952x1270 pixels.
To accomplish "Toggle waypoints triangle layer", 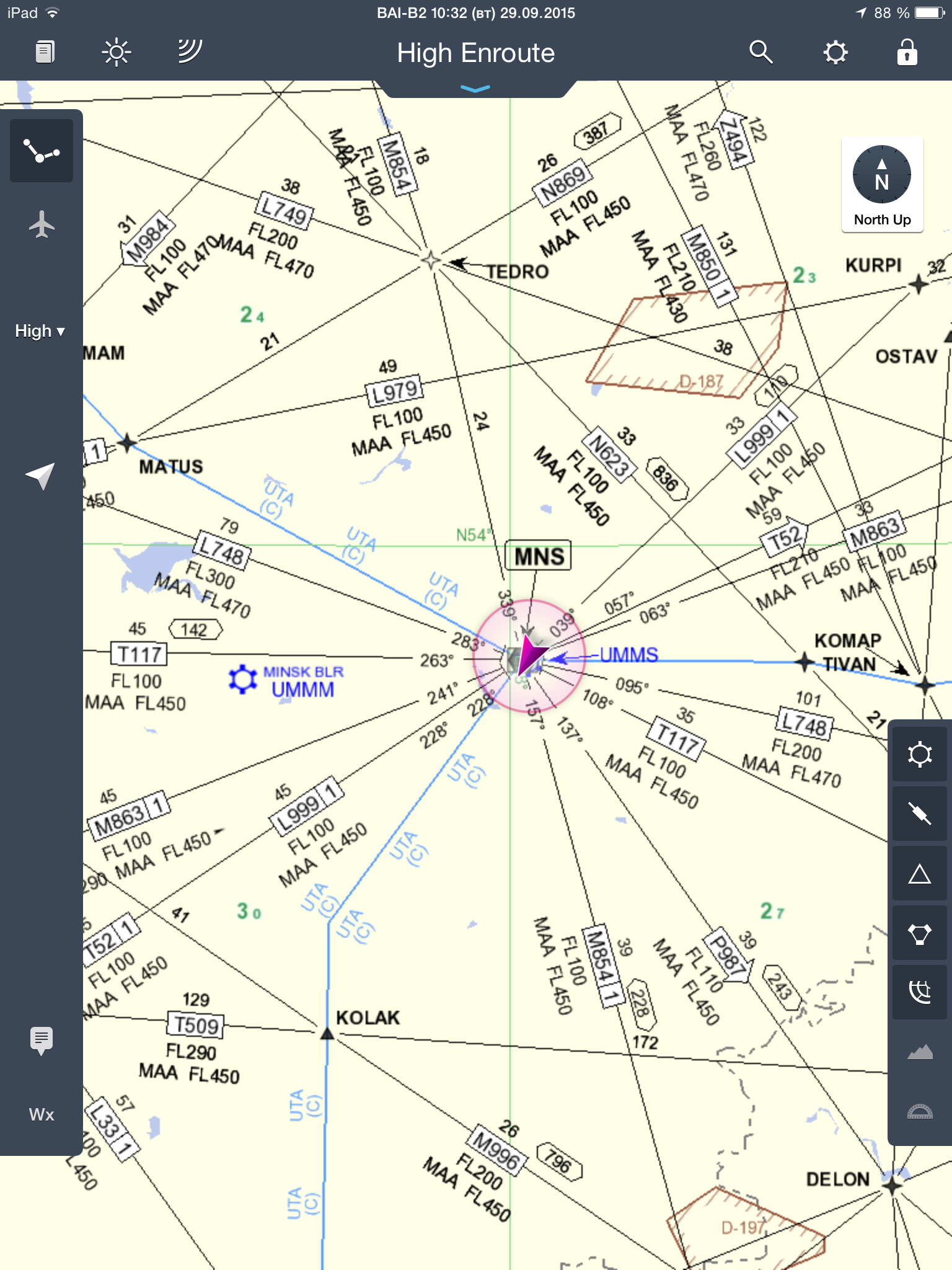I will [920, 873].
